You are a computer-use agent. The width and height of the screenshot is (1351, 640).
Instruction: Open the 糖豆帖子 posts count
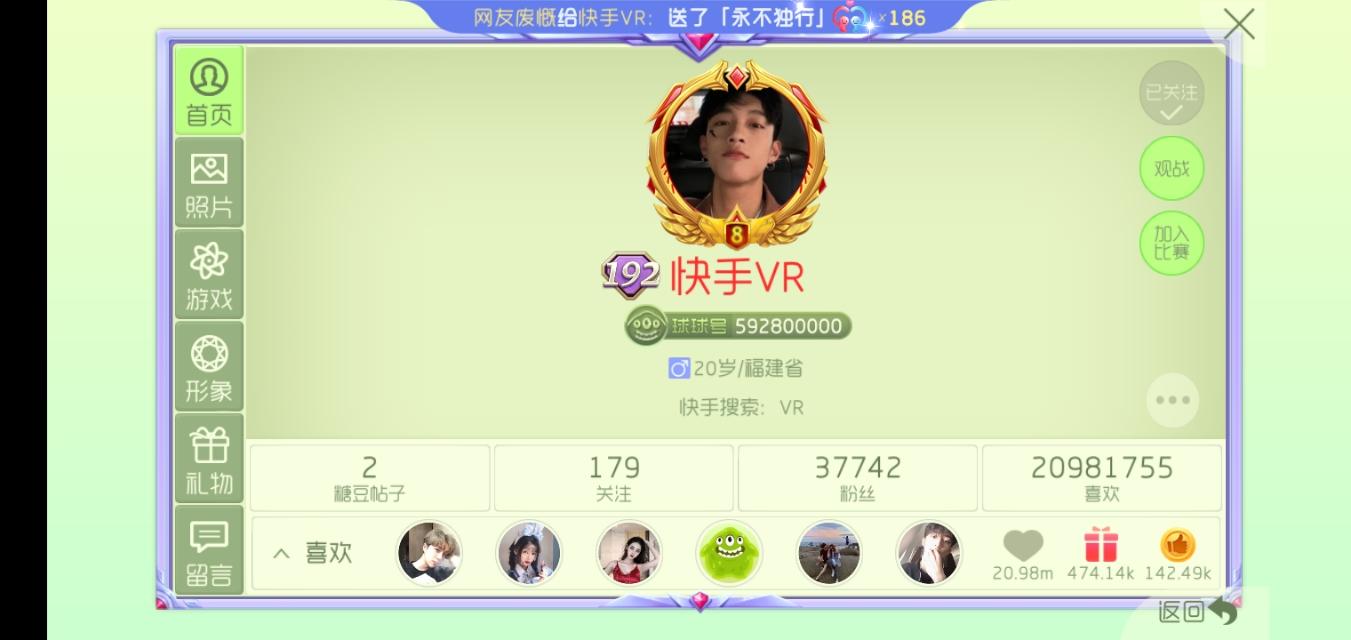click(370, 478)
